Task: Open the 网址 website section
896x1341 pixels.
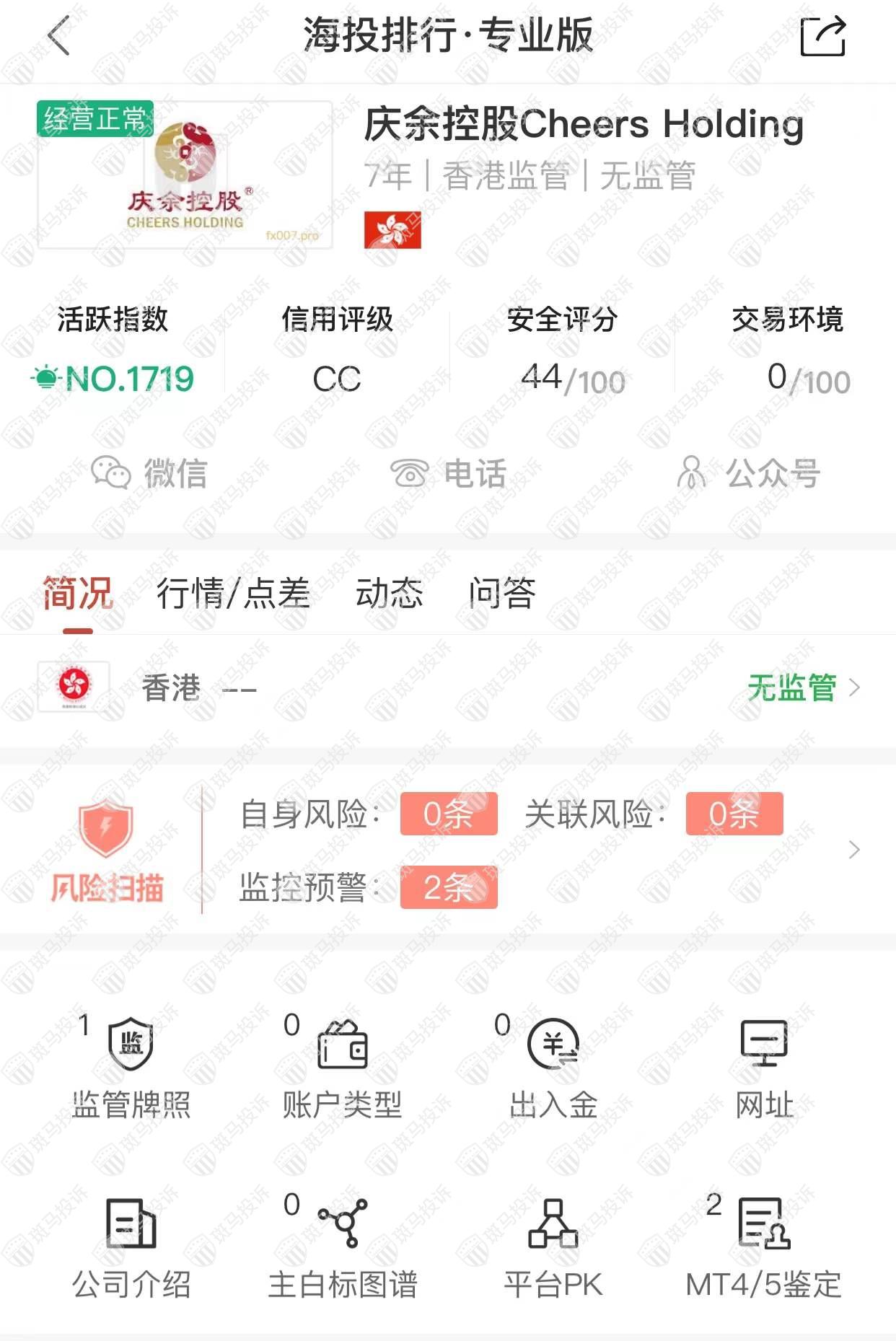Action: pyautogui.click(x=764, y=1068)
